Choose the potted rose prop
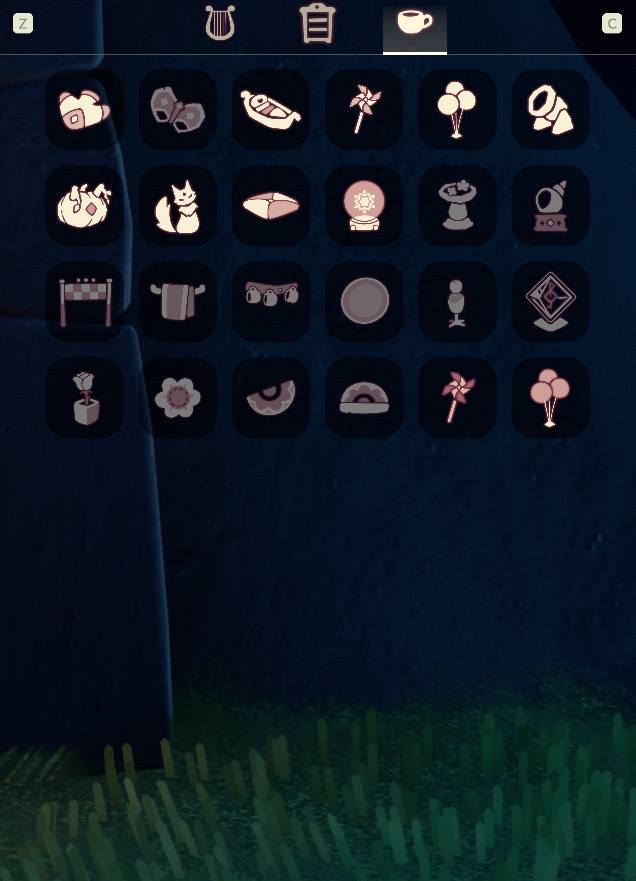 tap(85, 398)
